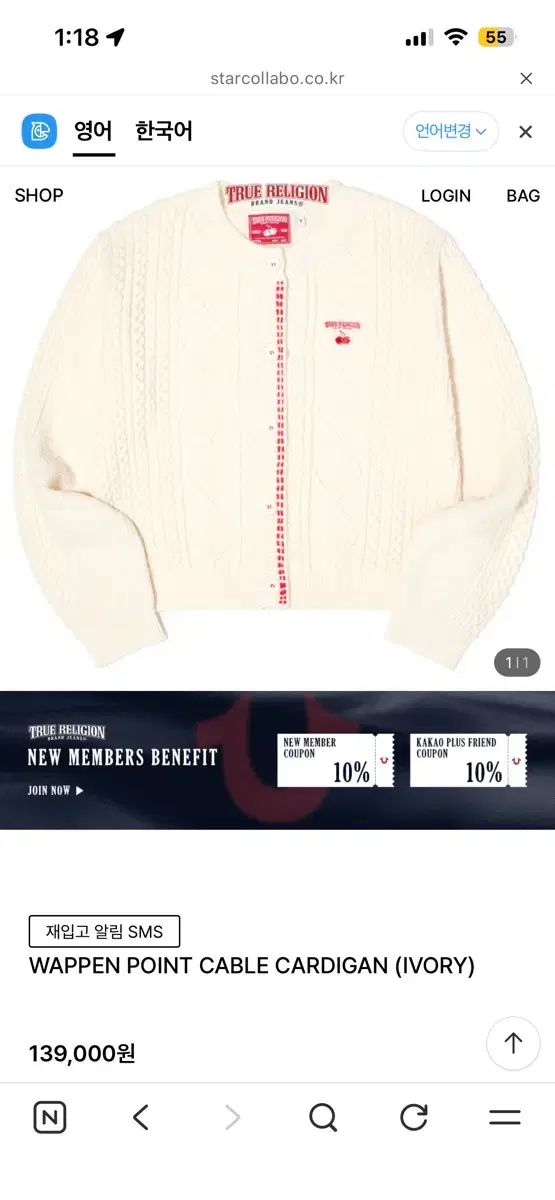Image resolution: width=555 pixels, height=1200 pixels.
Task: Jump back to top with arrow button
Action: point(513,1044)
